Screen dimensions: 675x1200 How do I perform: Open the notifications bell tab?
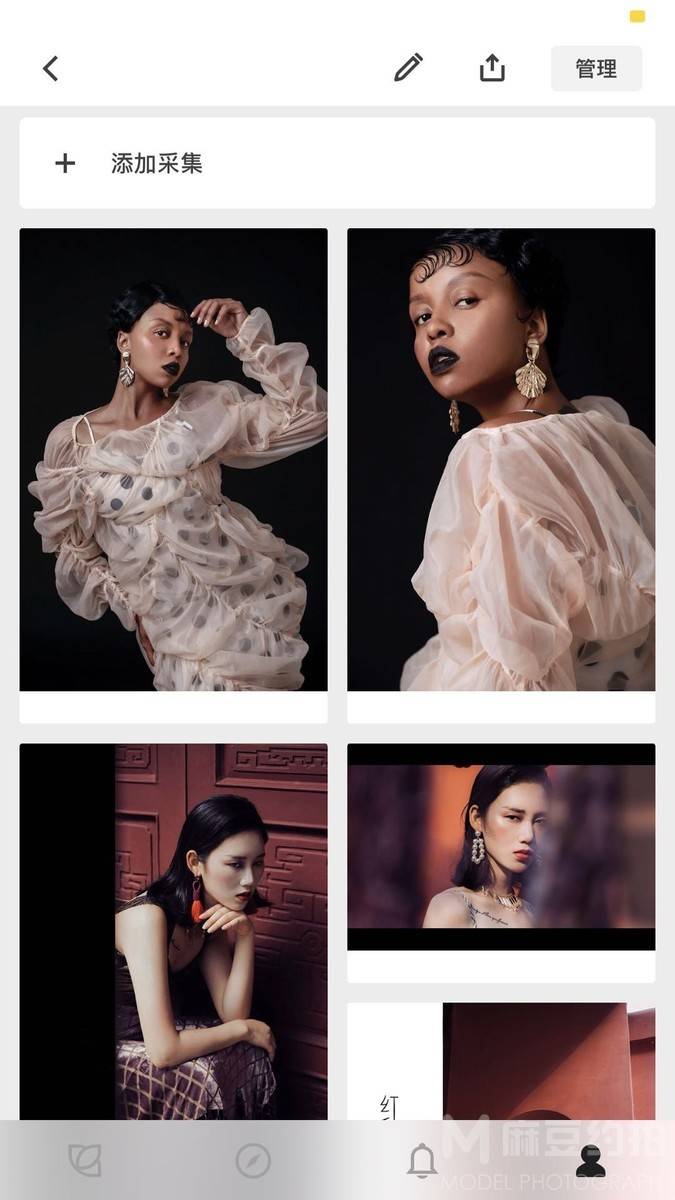click(x=422, y=1161)
